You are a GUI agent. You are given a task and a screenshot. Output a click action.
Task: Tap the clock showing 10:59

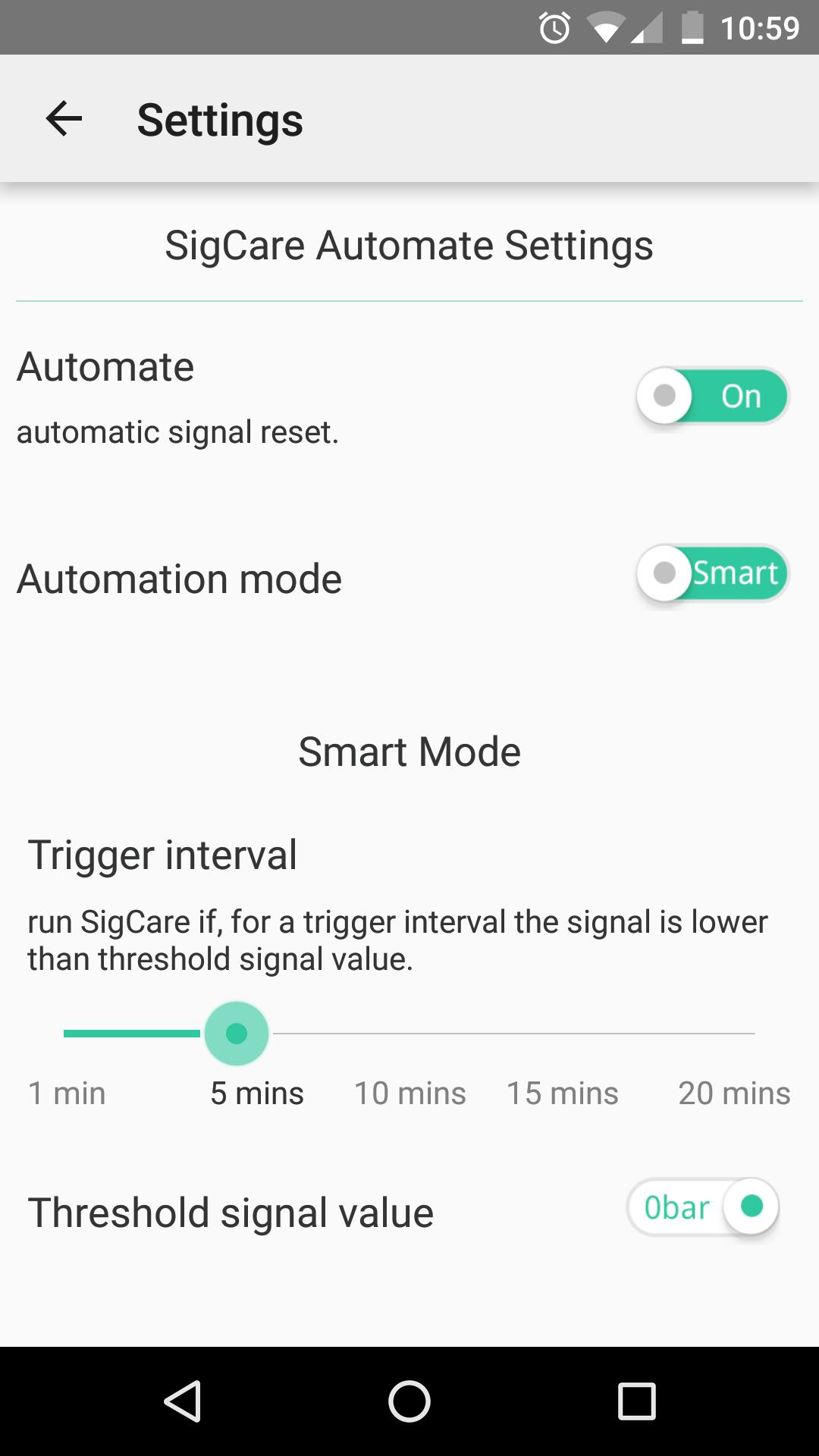762,29
